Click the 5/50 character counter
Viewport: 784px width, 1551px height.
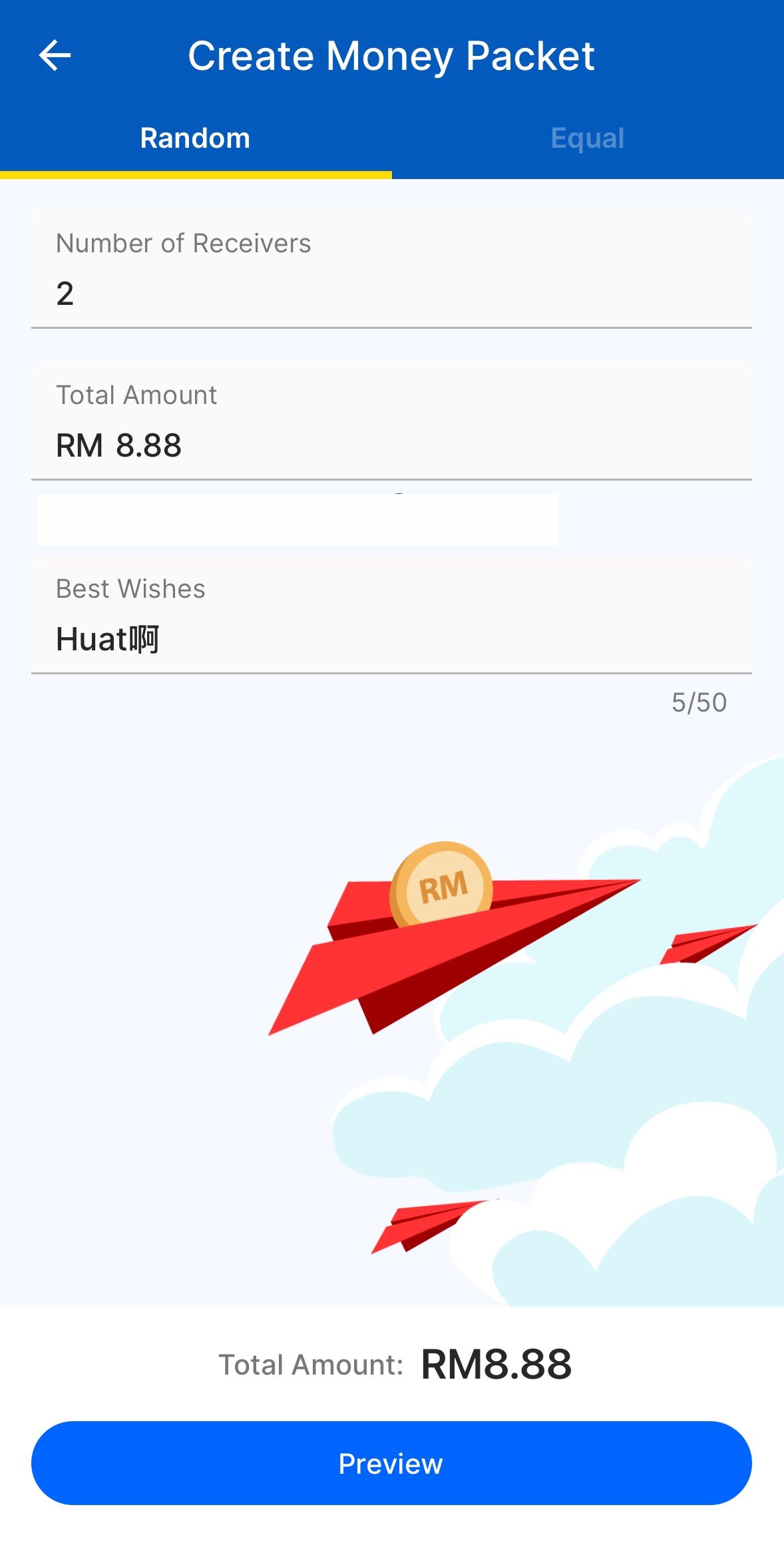pos(699,700)
